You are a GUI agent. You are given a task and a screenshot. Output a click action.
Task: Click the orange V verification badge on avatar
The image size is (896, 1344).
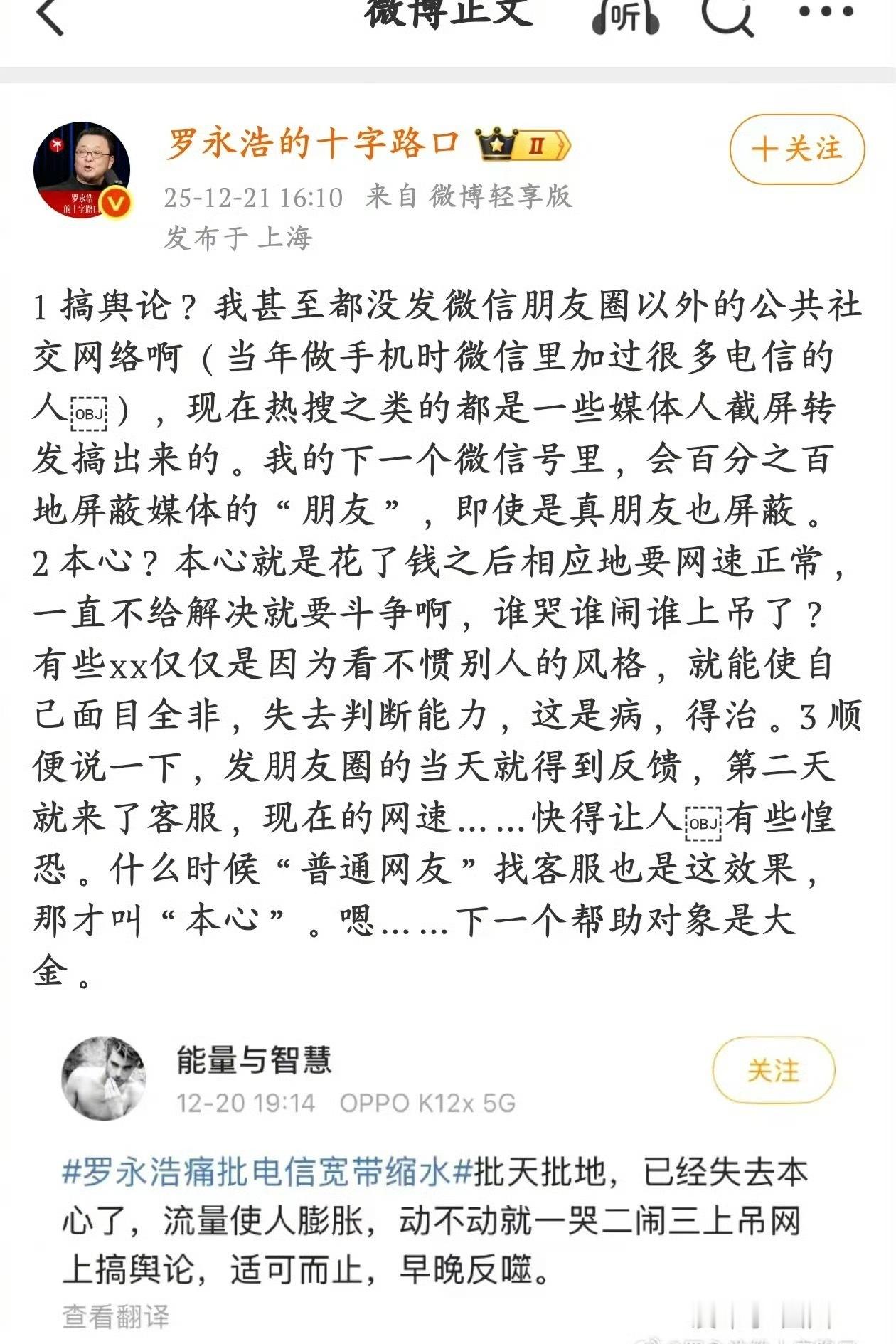114,201
